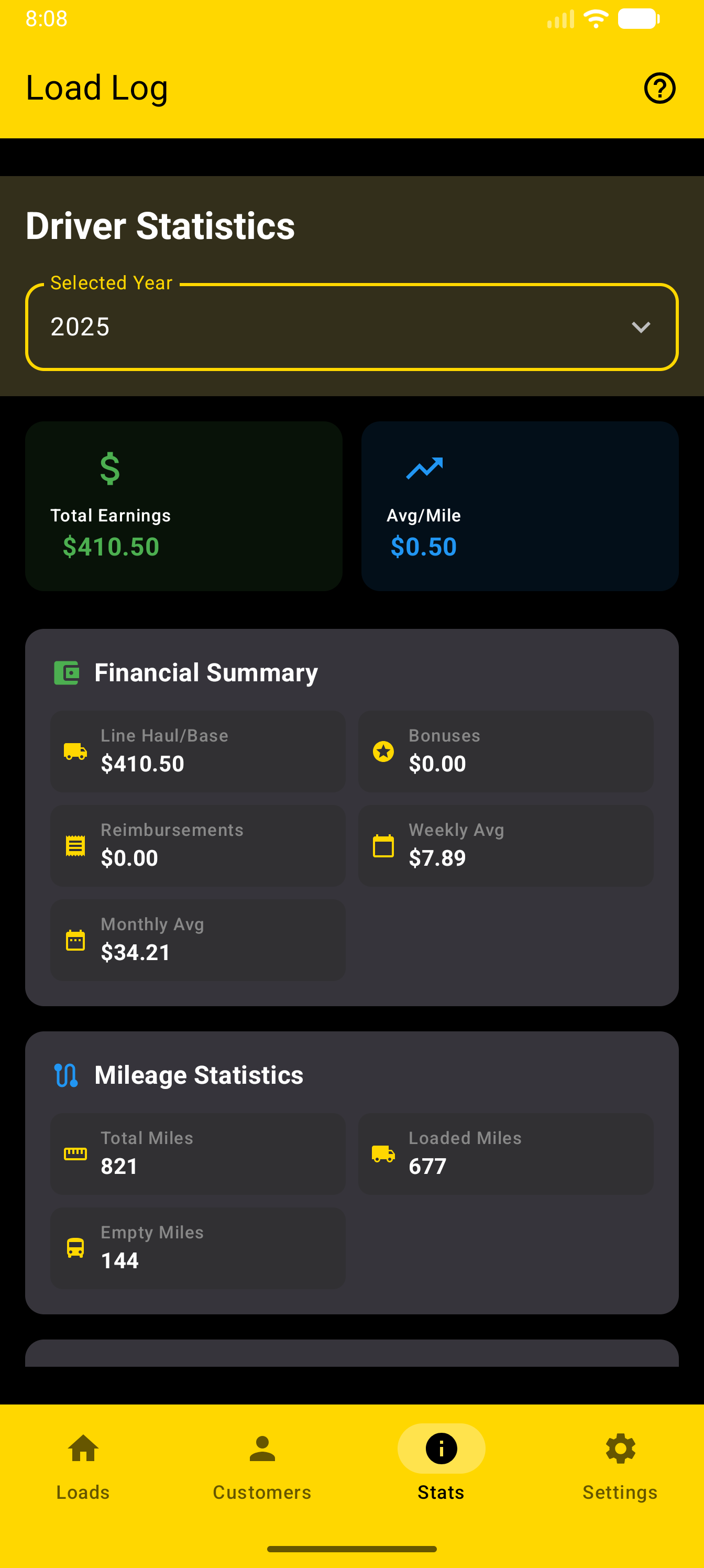The image size is (704, 1568).
Task: Open the help question mark icon
Action: (x=659, y=88)
